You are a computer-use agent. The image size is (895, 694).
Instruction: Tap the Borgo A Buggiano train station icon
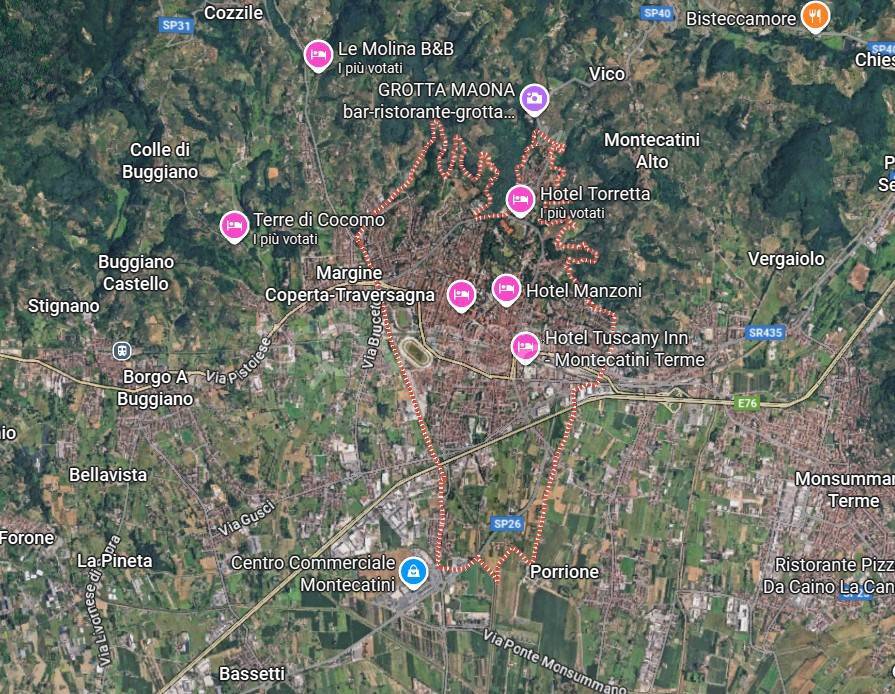(122, 350)
